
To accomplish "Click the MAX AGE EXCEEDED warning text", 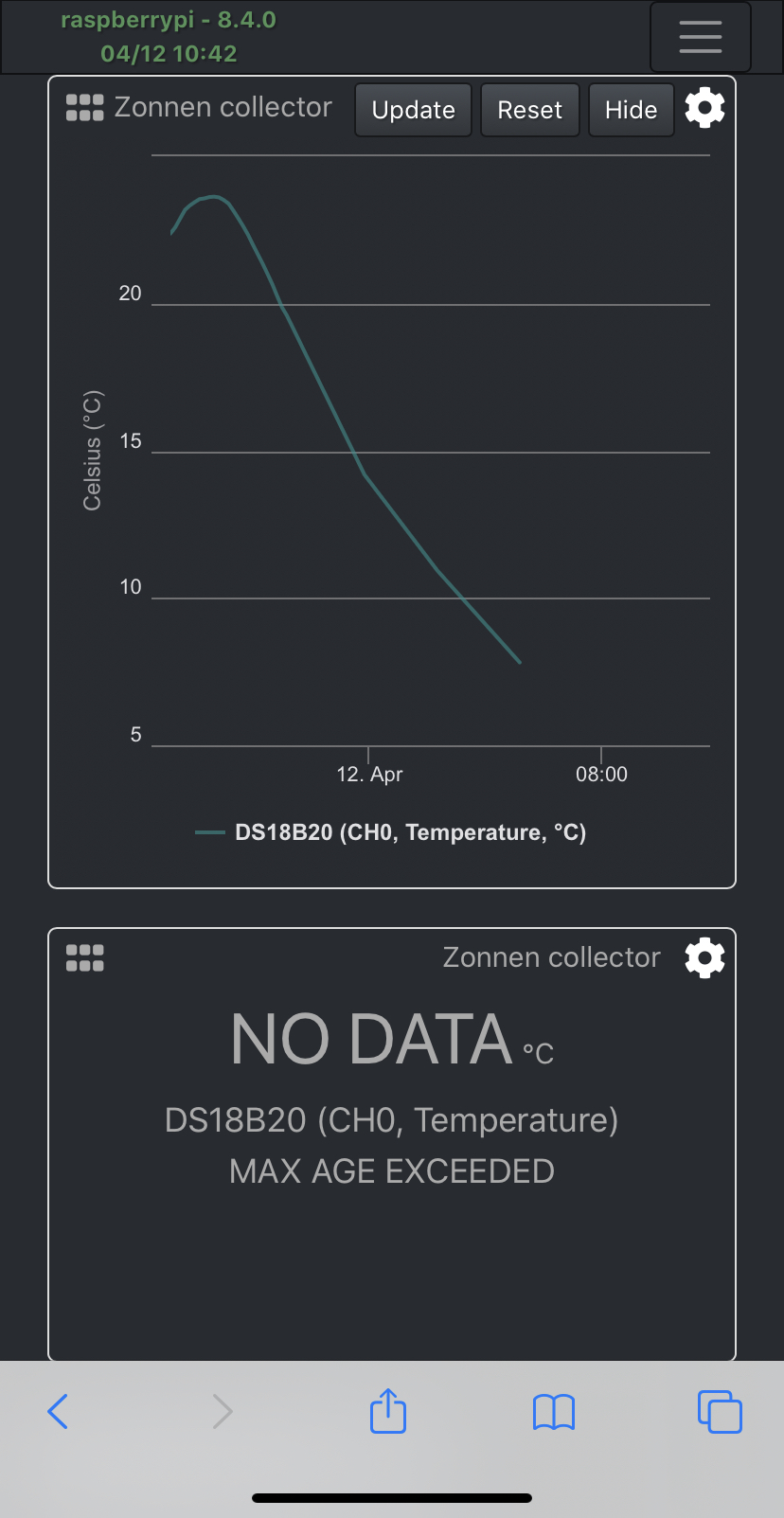I will 391,1170.
